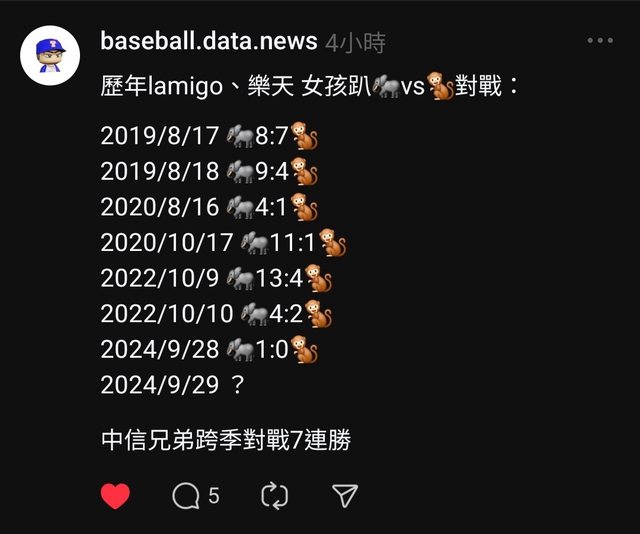Open the baseball.data.news username link
The height and width of the screenshot is (534, 640).
(x=209, y=41)
